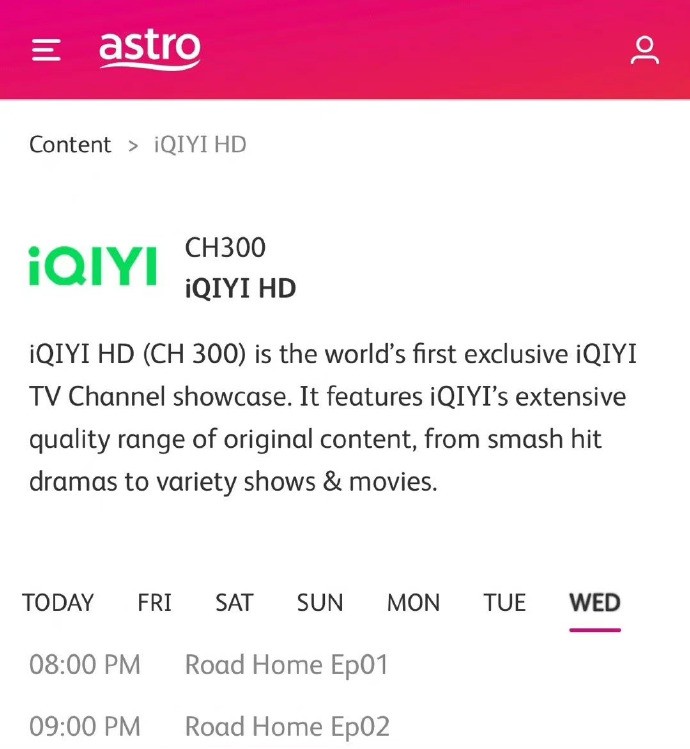Open Road Home Ep01 at 08:00 PM

coord(286,665)
